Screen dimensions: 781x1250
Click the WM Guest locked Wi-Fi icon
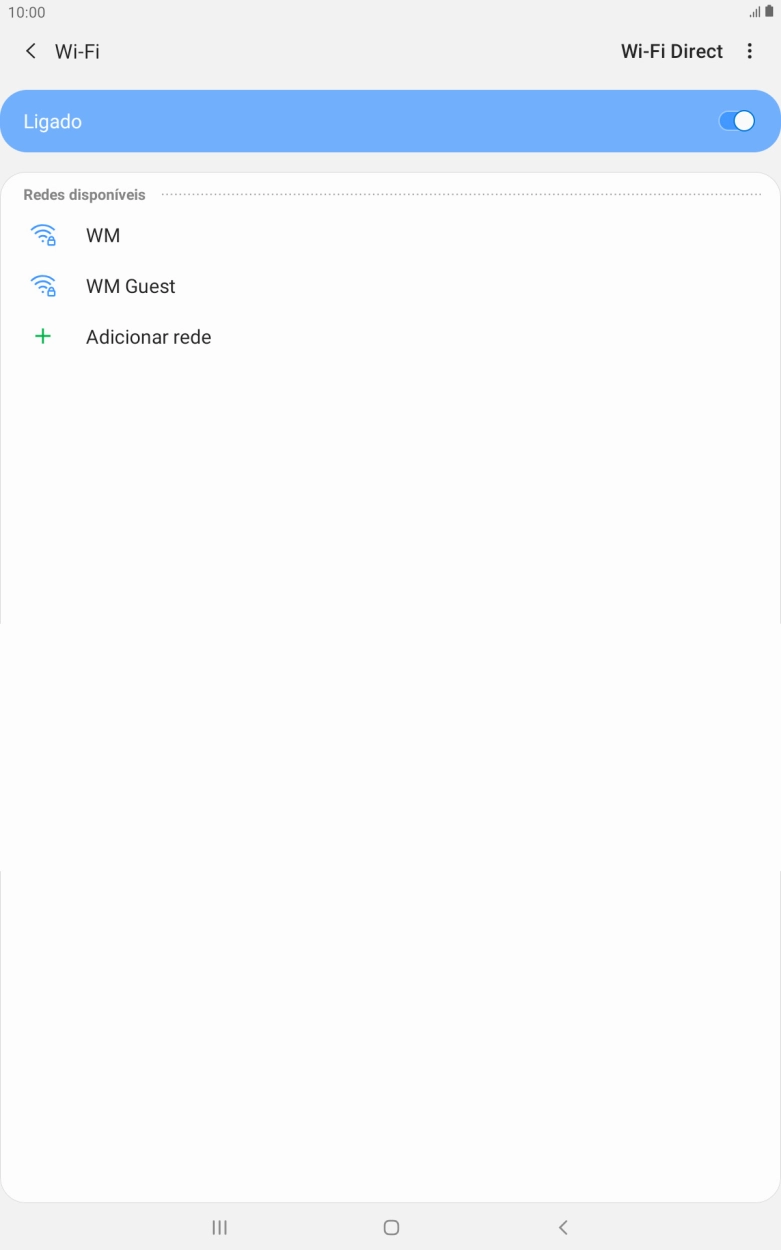[43, 285]
